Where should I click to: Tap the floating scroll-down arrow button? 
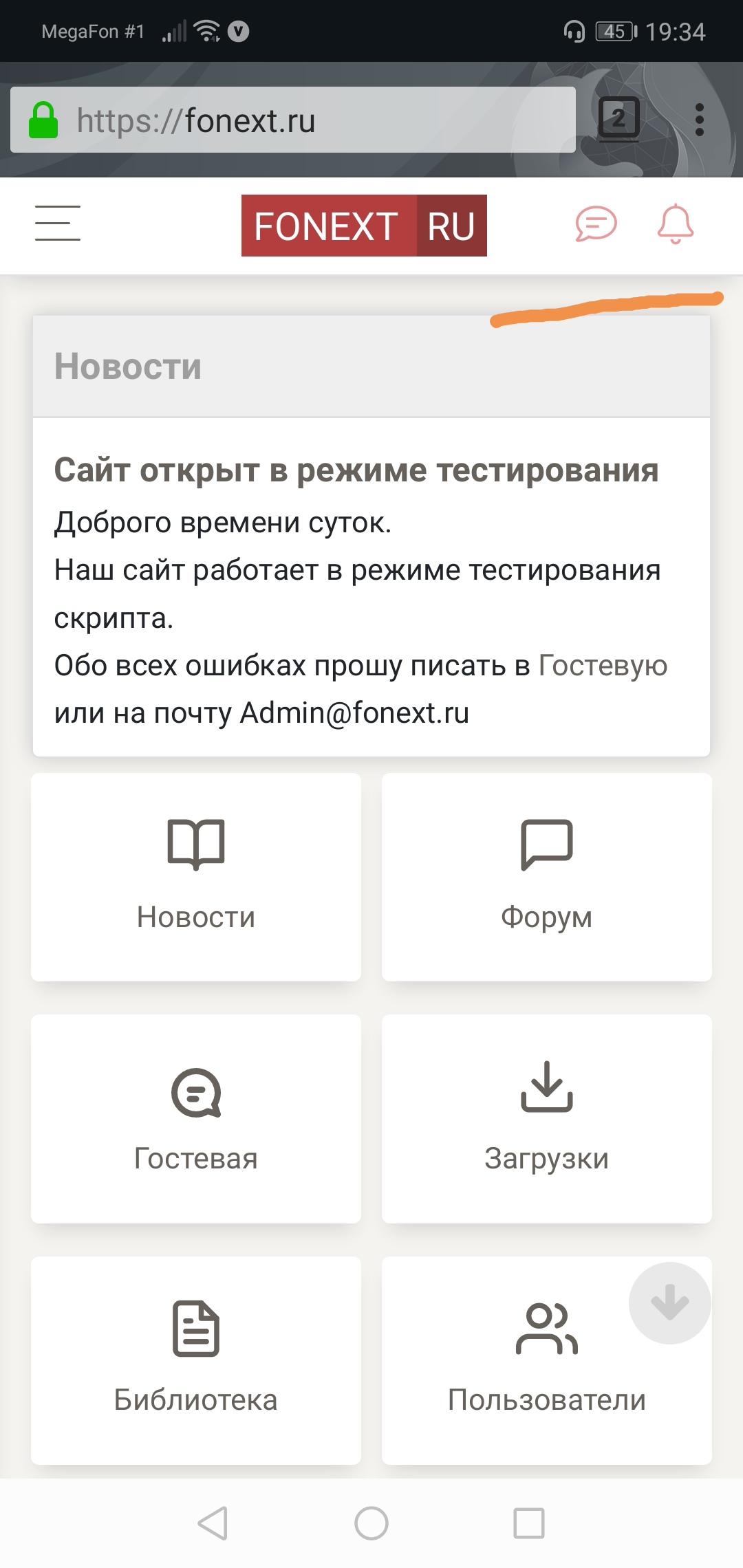tap(669, 1303)
